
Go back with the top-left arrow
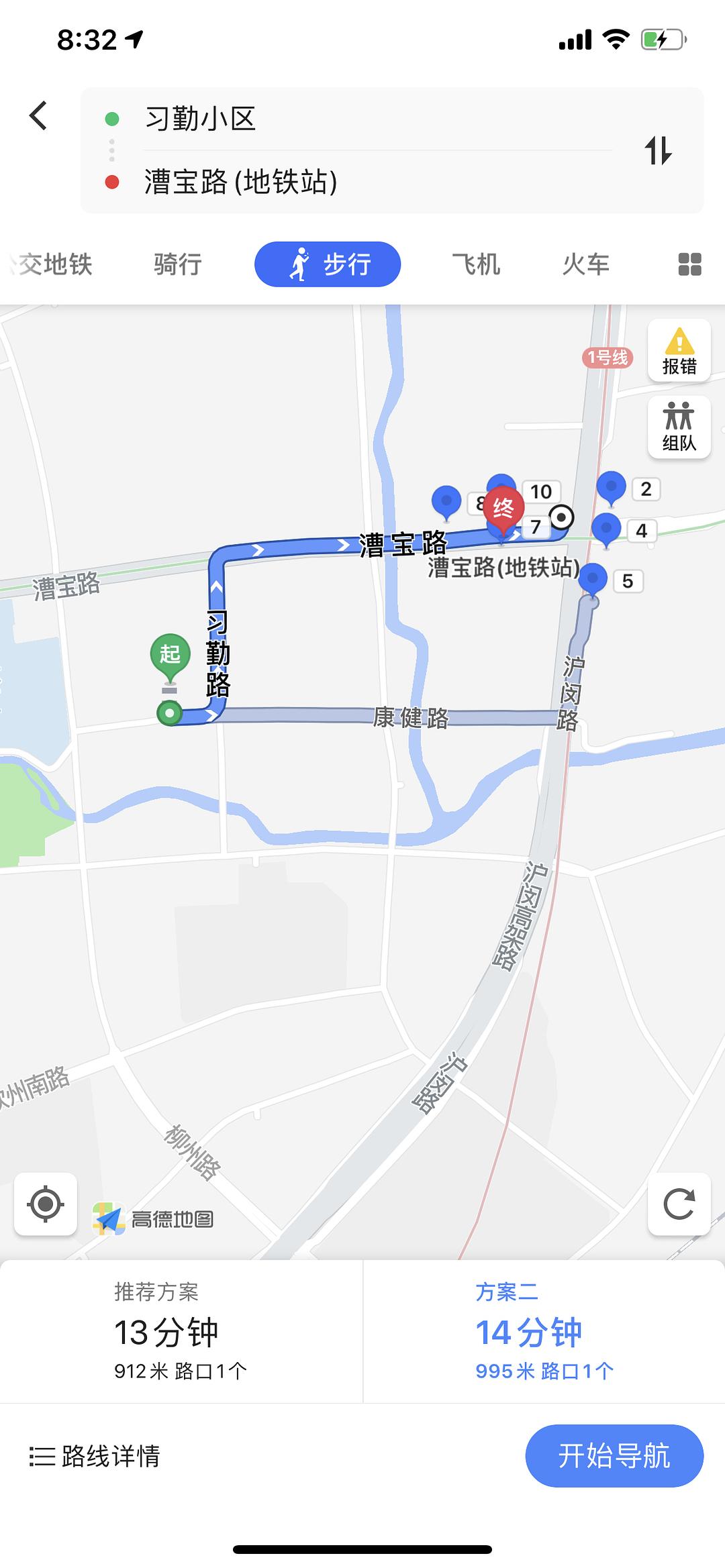click(x=39, y=116)
